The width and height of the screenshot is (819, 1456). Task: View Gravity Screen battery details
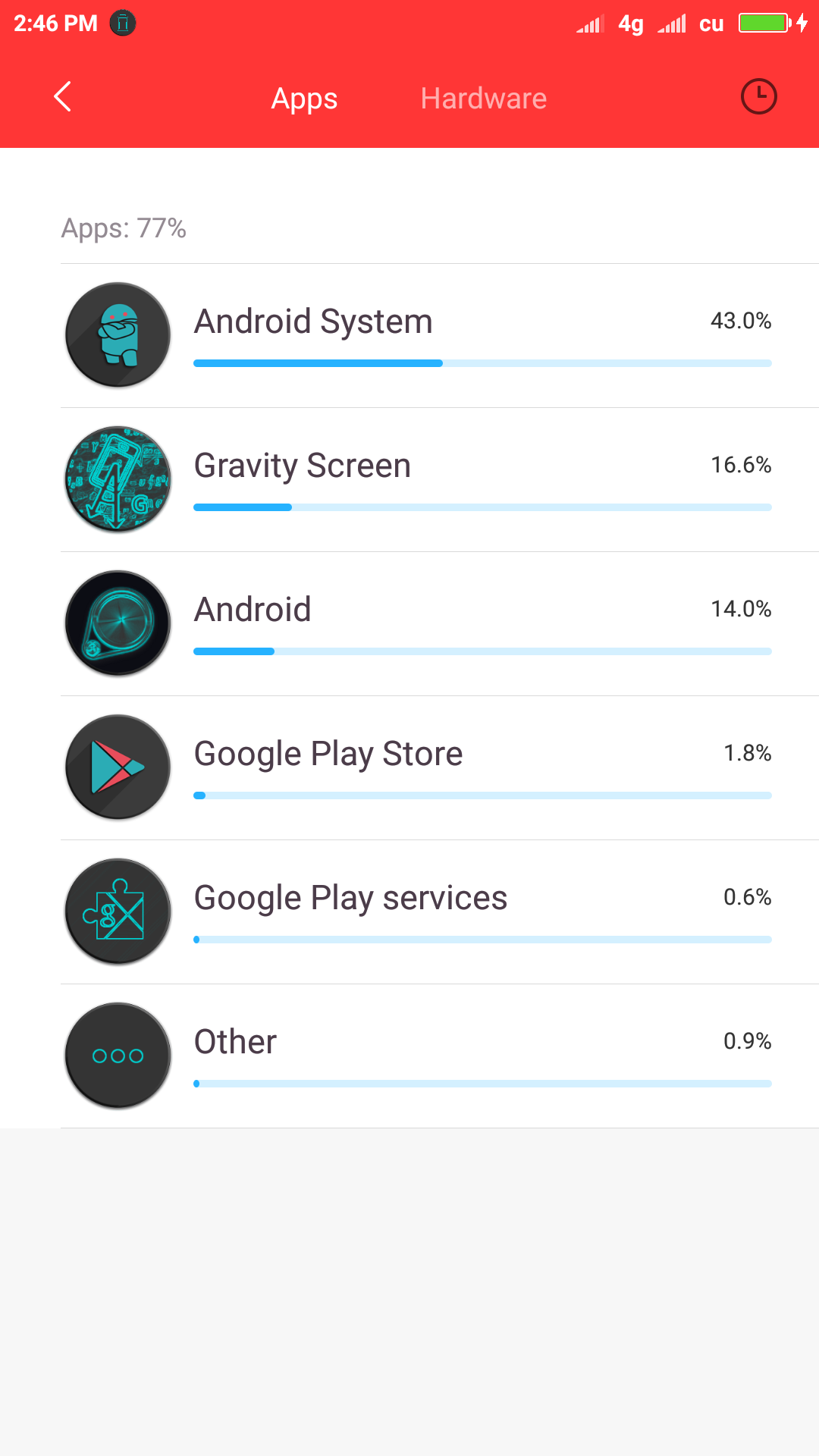(440, 479)
